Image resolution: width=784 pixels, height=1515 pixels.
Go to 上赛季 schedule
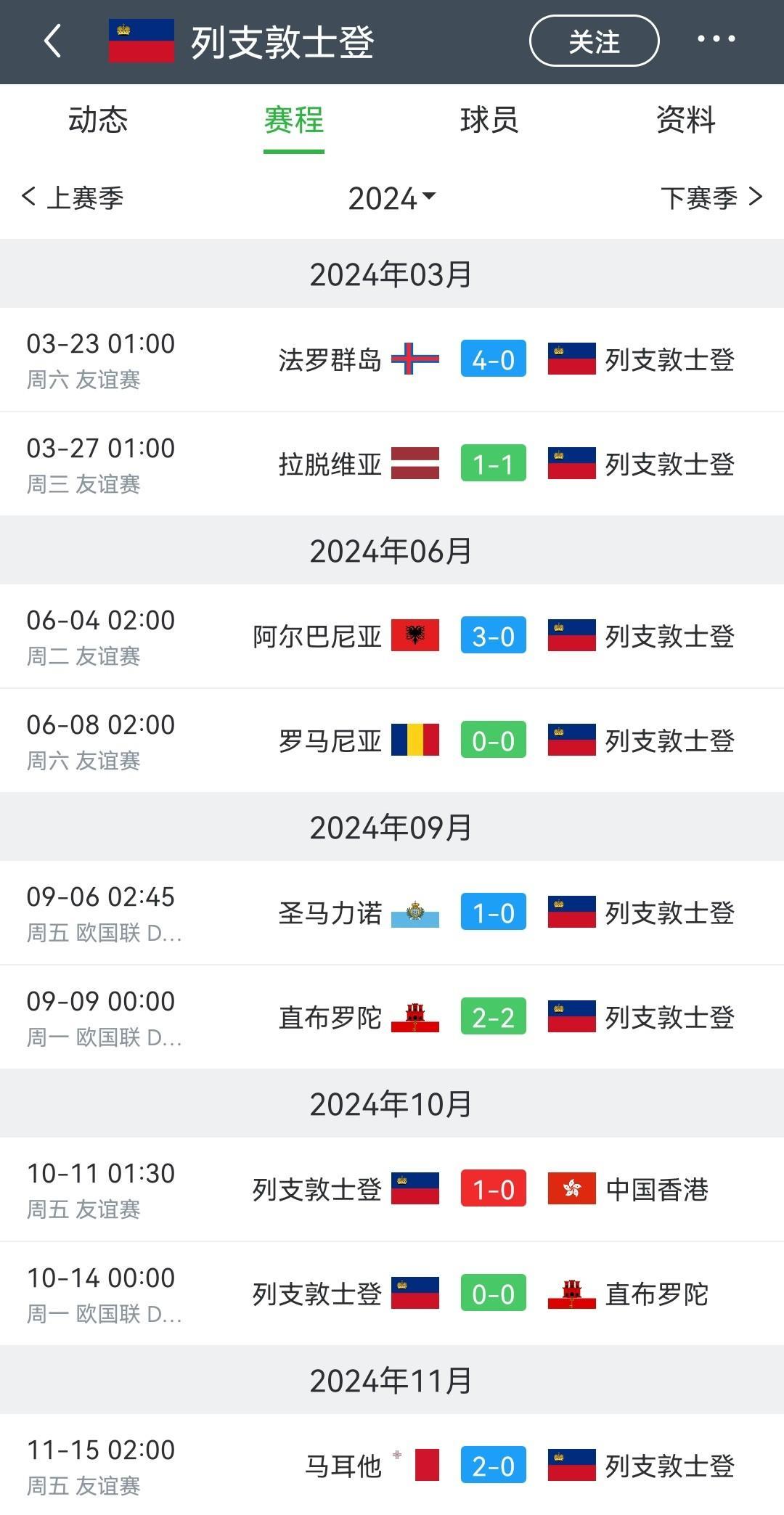(73, 197)
